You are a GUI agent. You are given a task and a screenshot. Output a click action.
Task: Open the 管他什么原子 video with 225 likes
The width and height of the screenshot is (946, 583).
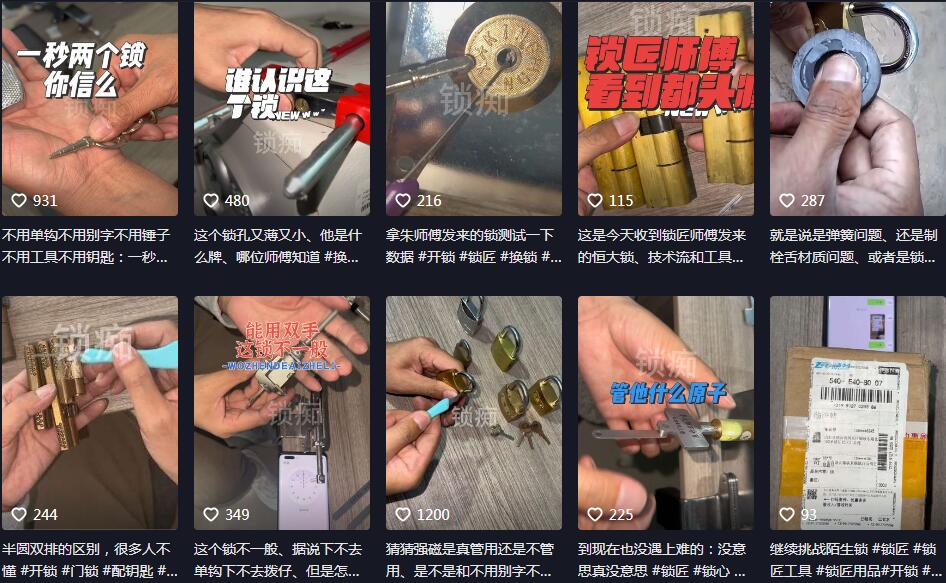point(665,412)
